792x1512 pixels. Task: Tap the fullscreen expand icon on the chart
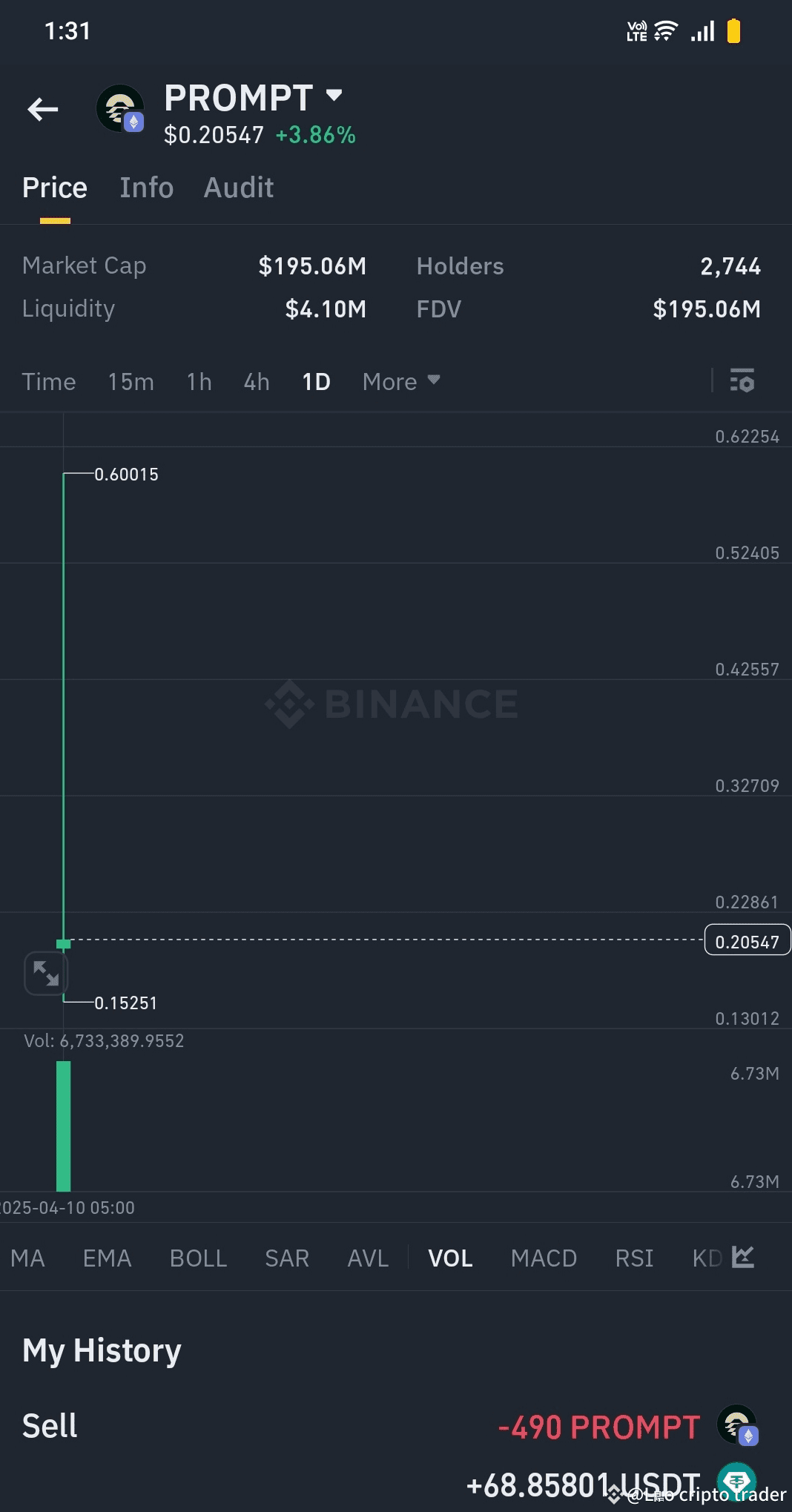click(x=46, y=974)
